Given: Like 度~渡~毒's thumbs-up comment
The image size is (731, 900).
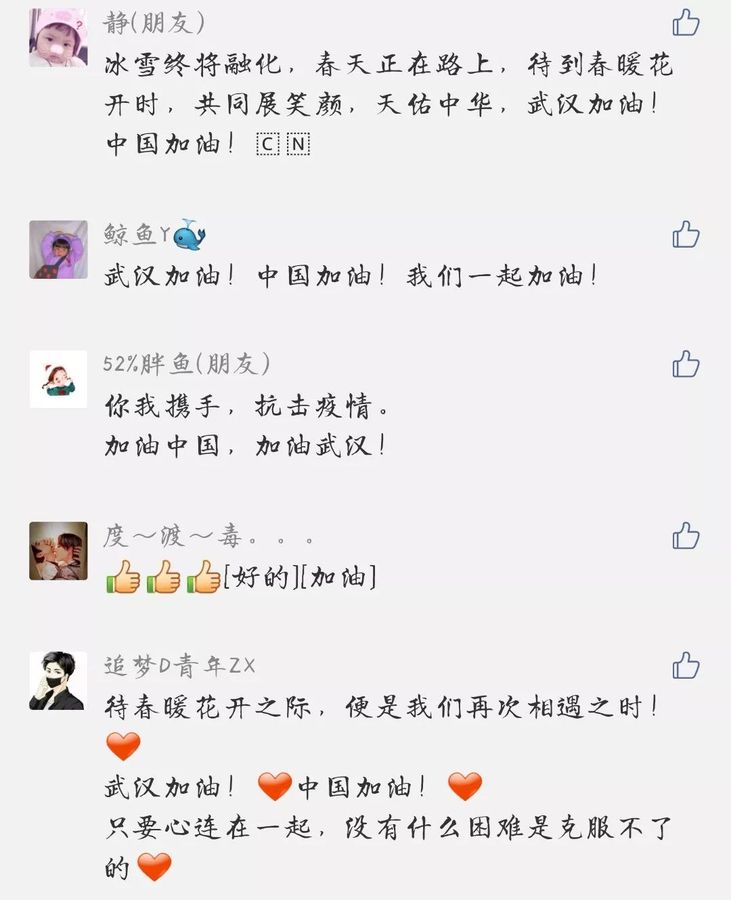Looking at the screenshot, I should click(686, 536).
